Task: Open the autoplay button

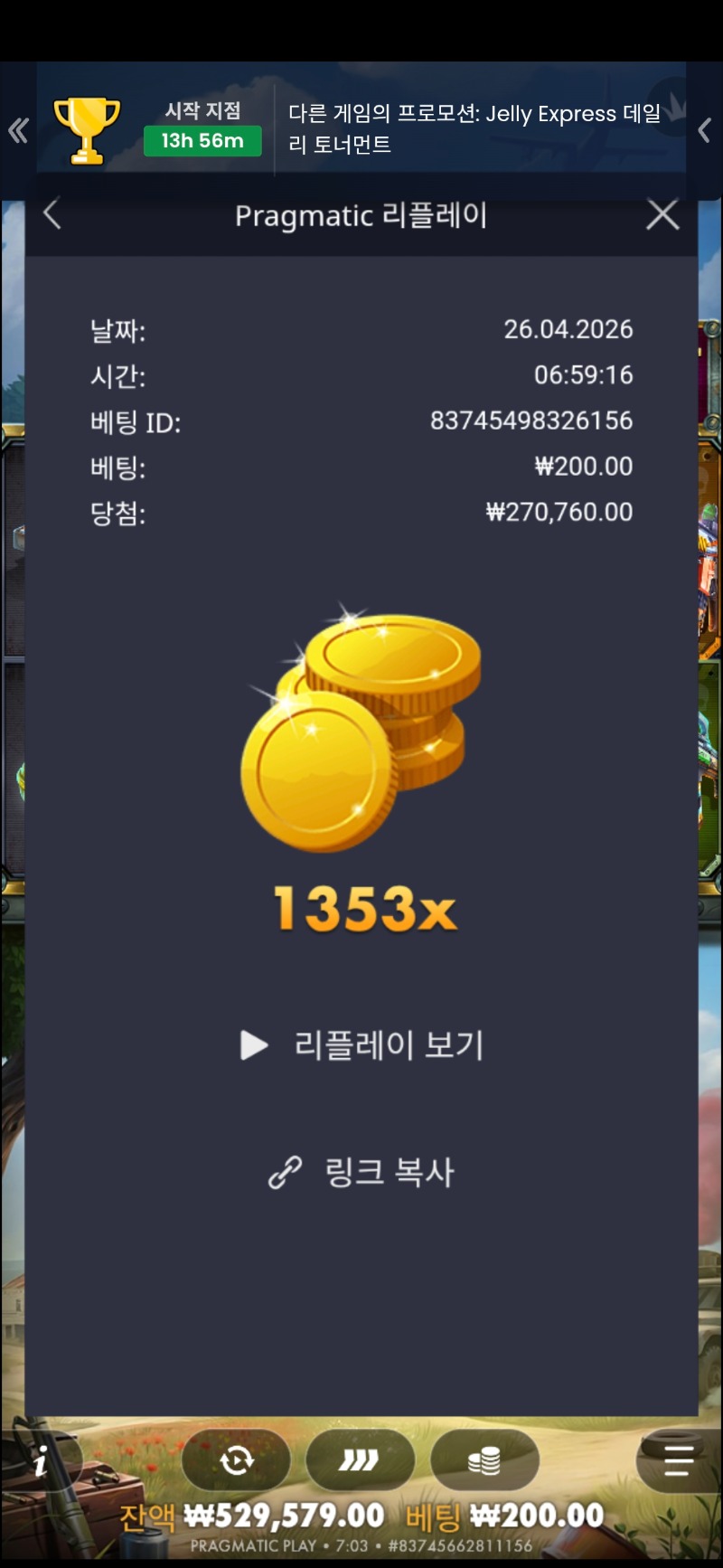Action: tap(237, 1459)
